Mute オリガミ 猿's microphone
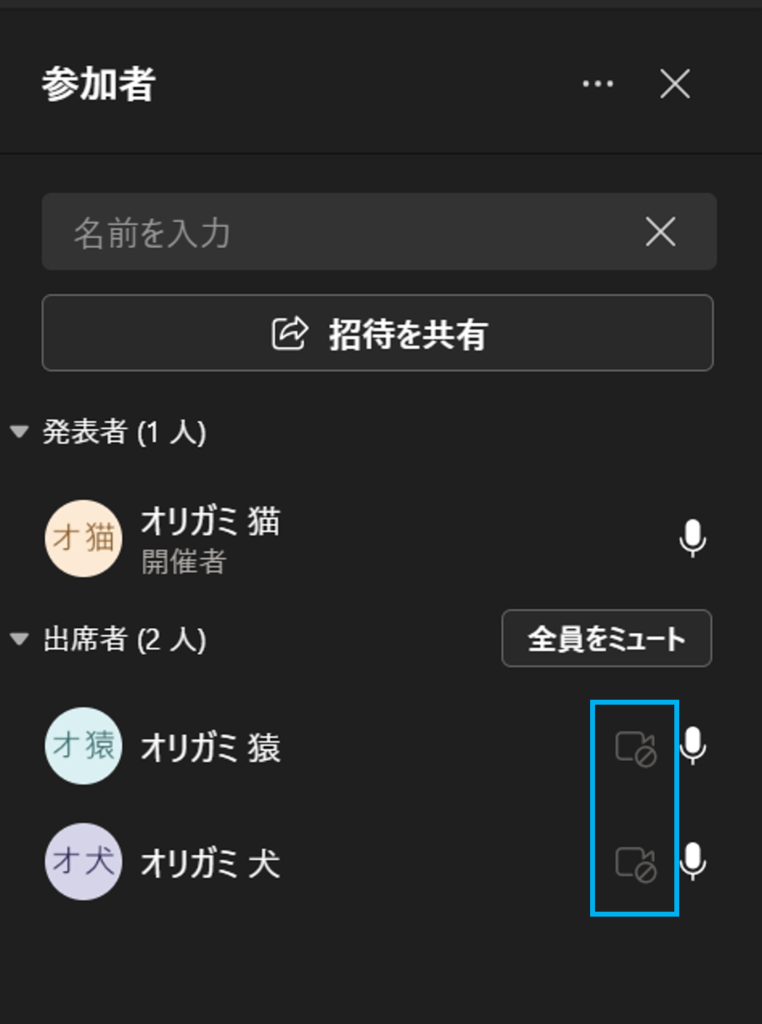 pos(692,746)
